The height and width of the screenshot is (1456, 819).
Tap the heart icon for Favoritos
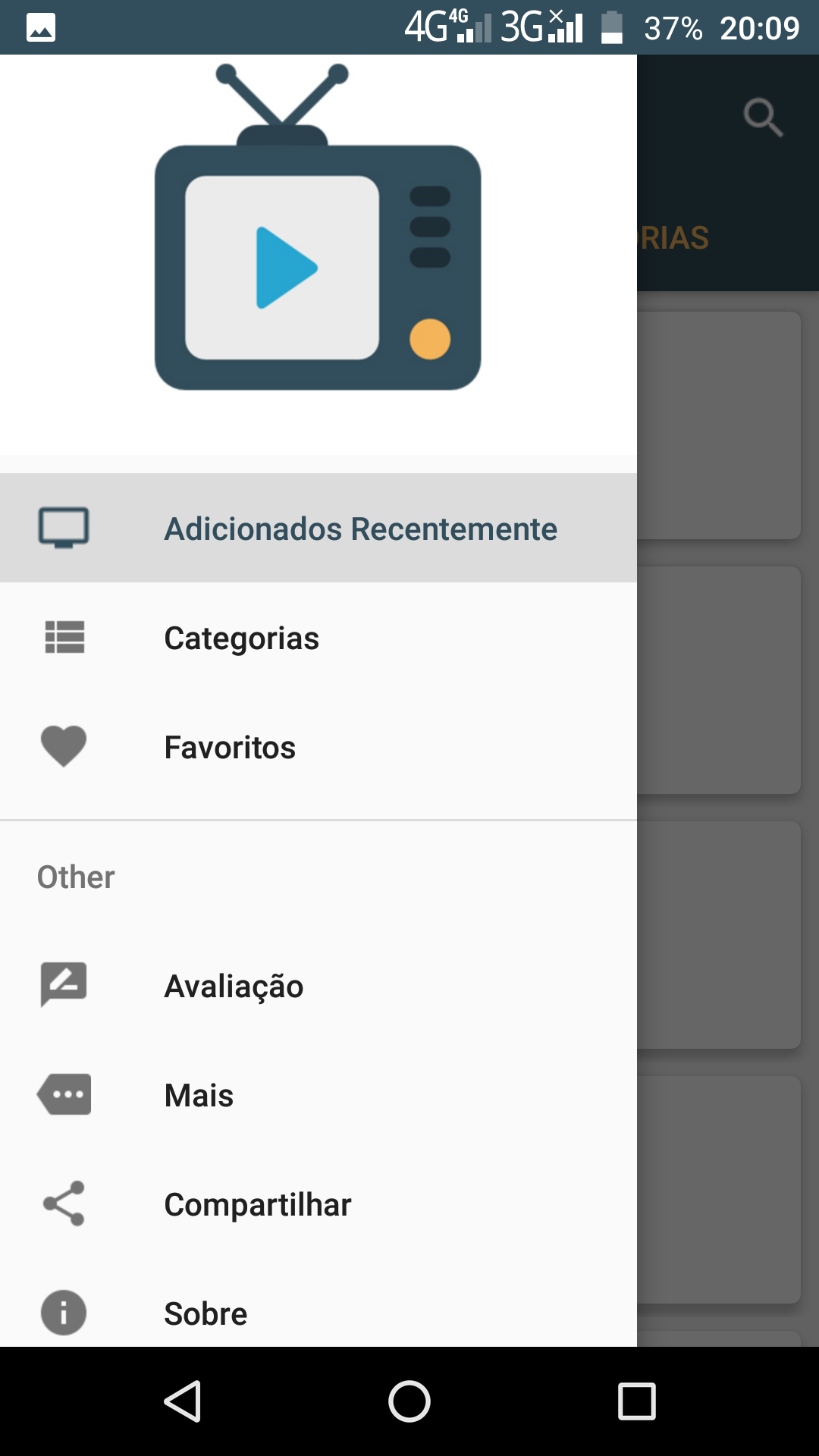64,747
